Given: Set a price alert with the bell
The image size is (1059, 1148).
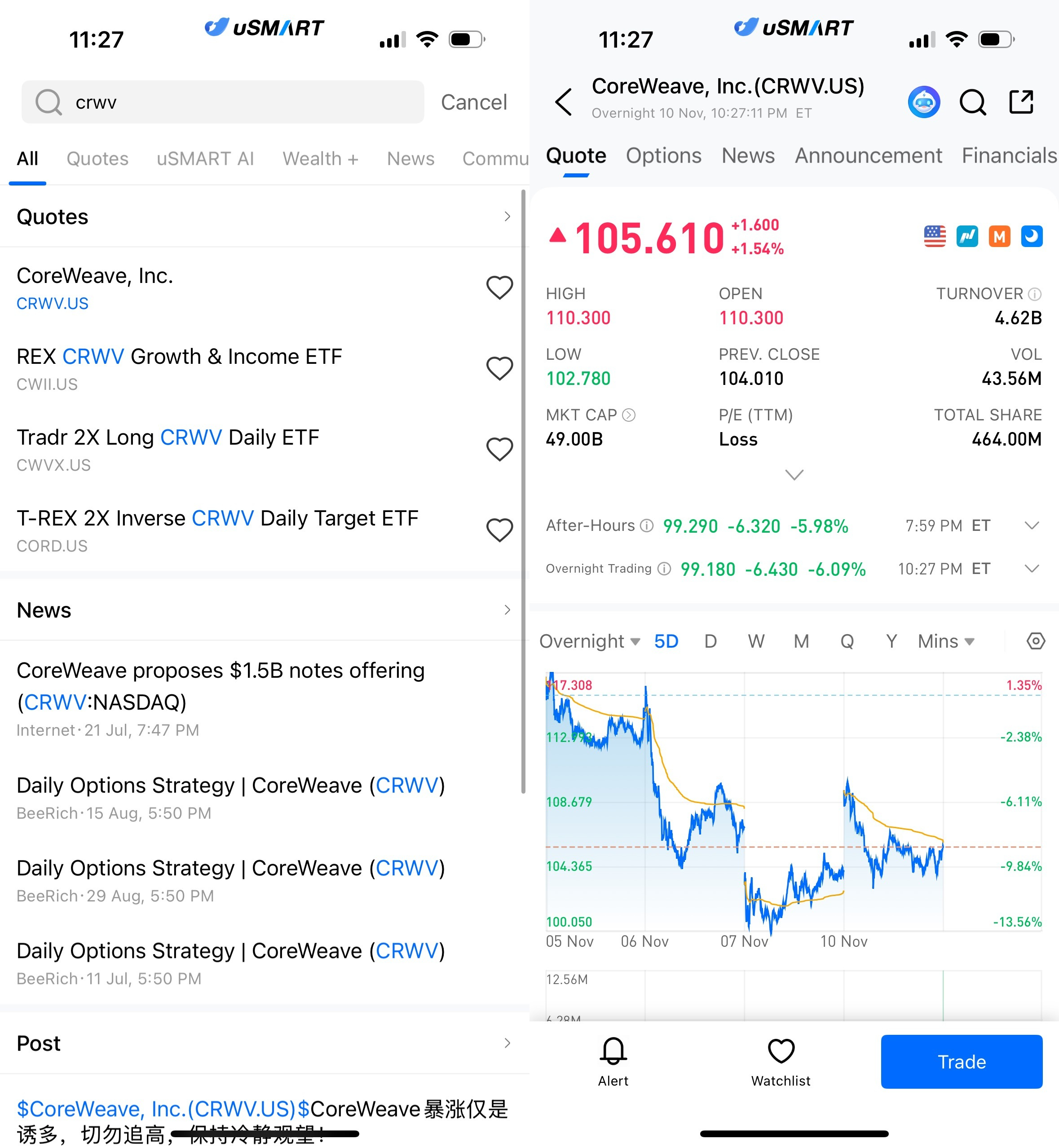Looking at the screenshot, I should (x=613, y=1060).
